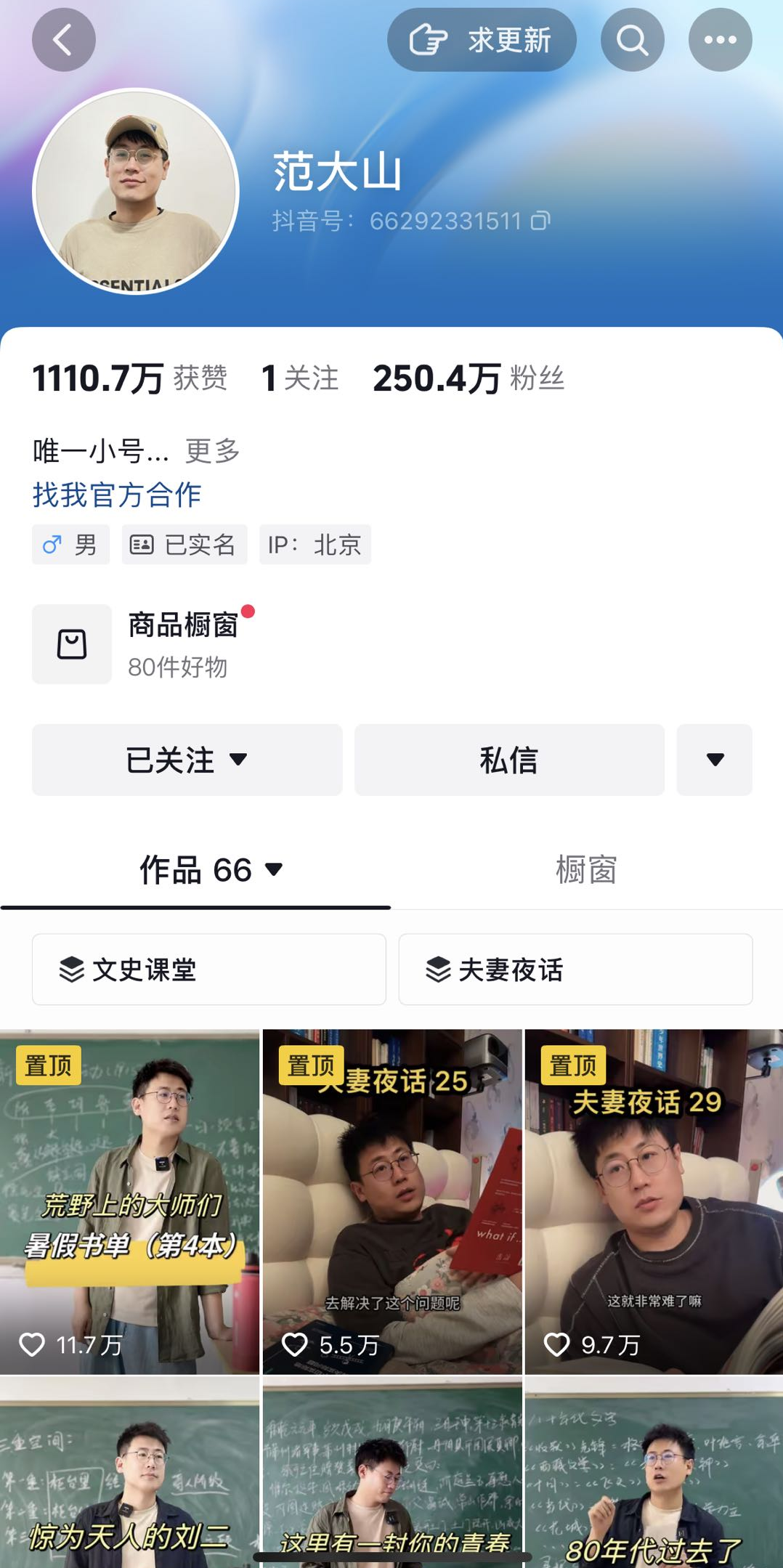The height and width of the screenshot is (1568, 783).
Task: Switch to the 橱窗 tab
Action: point(586,870)
